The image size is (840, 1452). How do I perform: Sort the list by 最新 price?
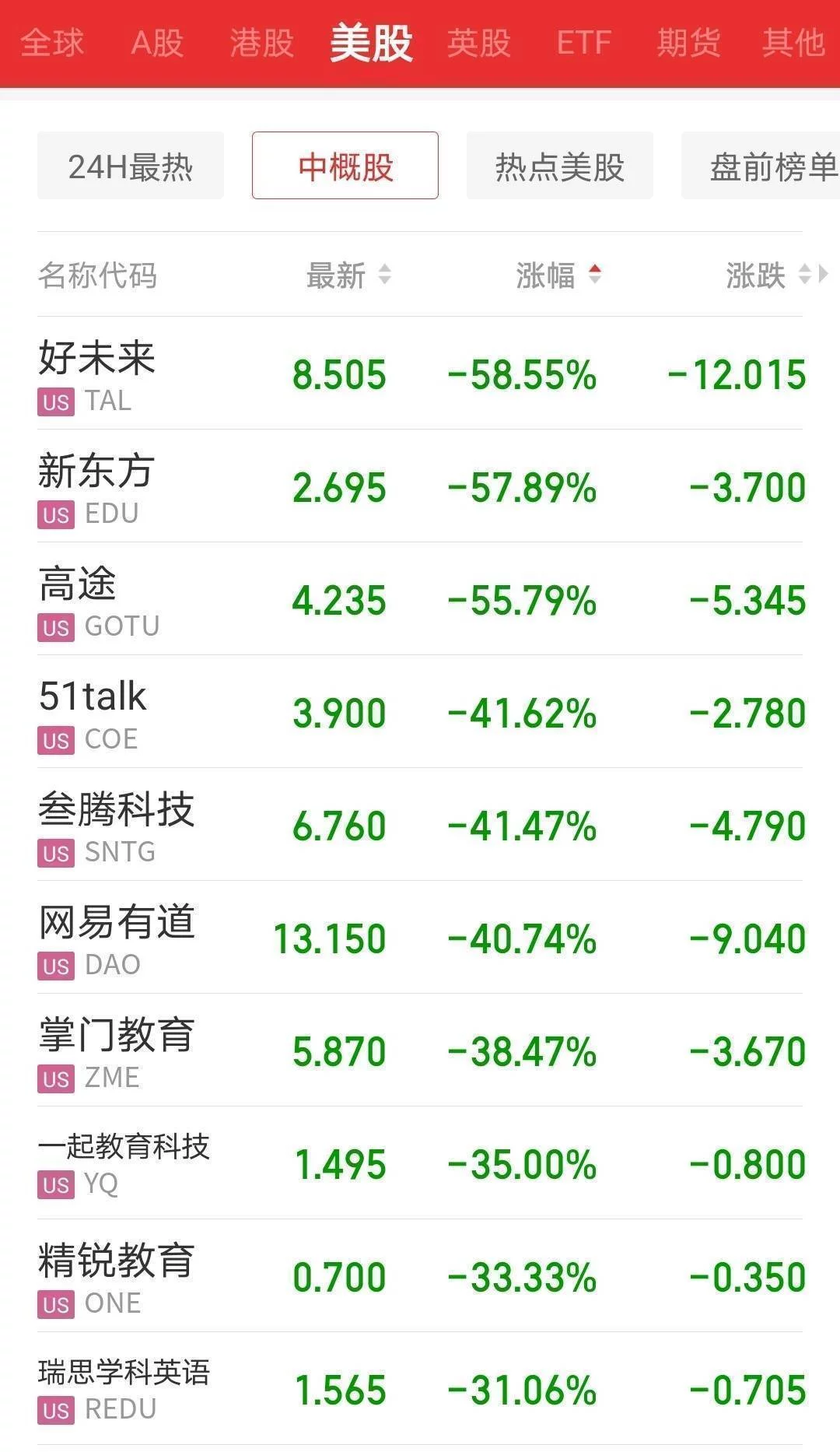[348, 275]
